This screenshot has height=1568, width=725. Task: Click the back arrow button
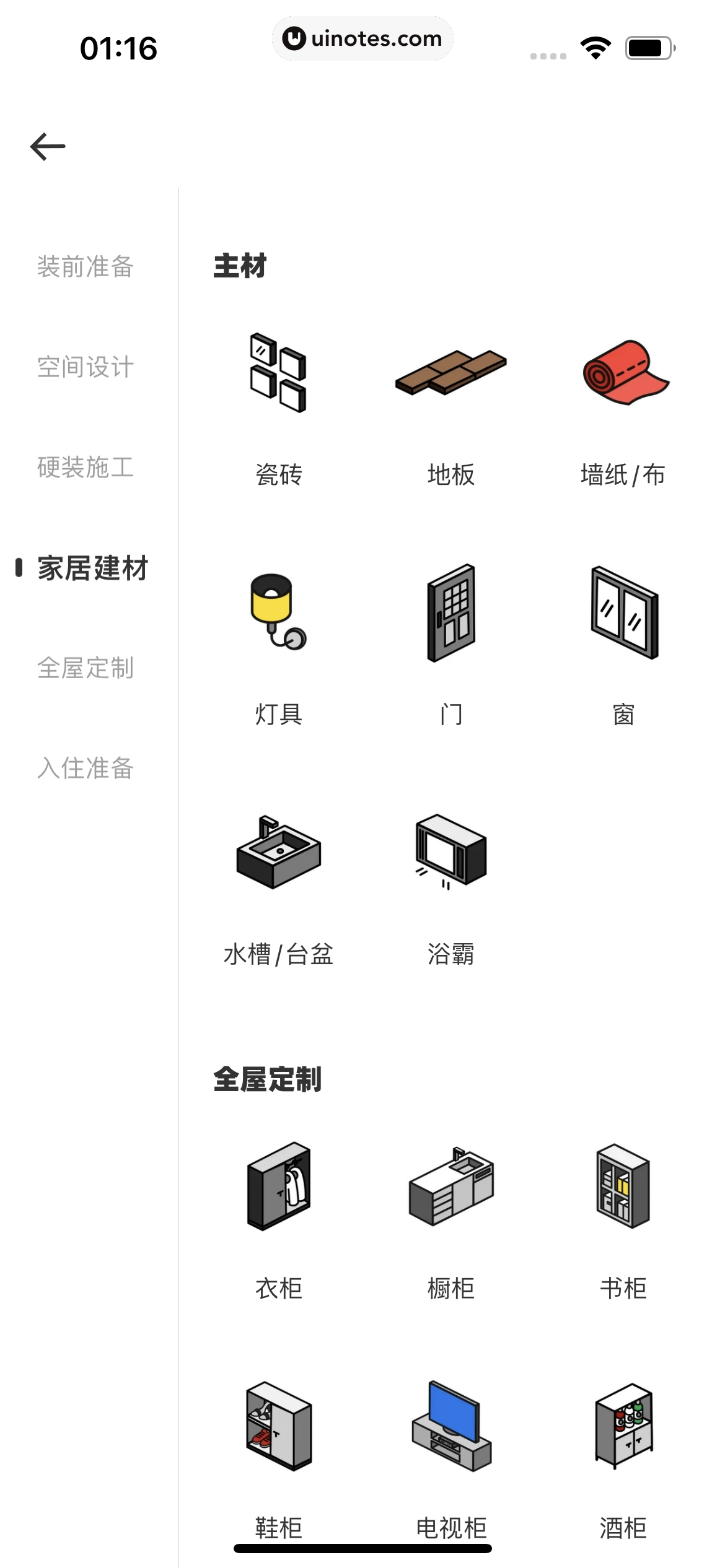tap(48, 146)
